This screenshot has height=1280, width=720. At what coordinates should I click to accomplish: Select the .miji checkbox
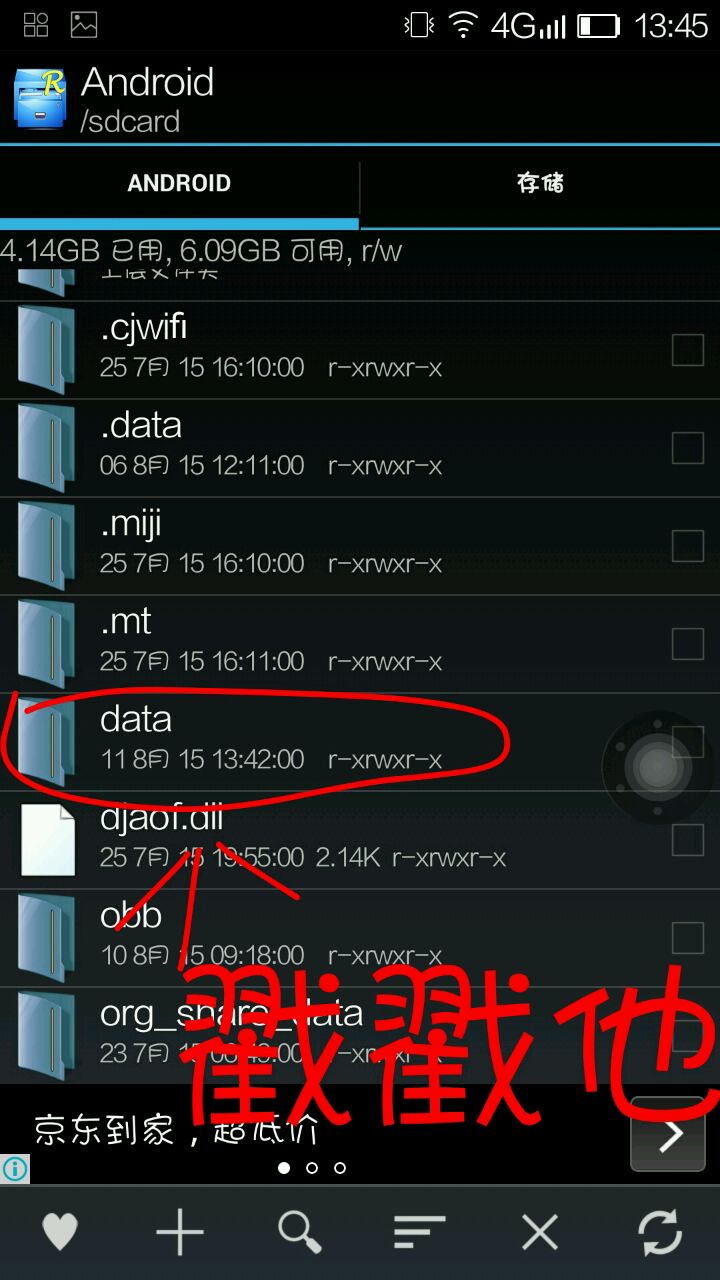pos(687,546)
